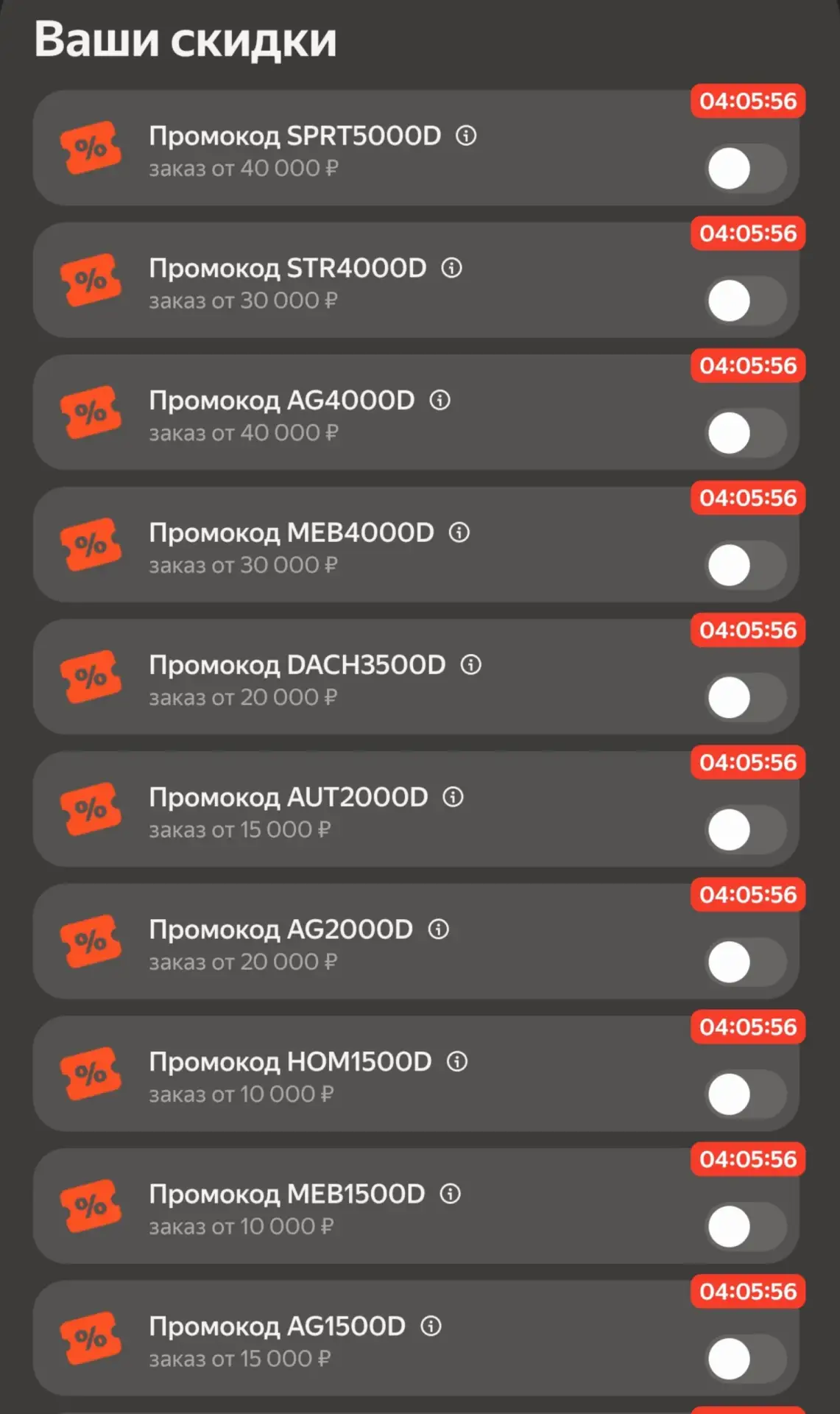Toggle the MEB1500D promo code
Viewport: 840px width, 1414px height.
click(x=746, y=1226)
